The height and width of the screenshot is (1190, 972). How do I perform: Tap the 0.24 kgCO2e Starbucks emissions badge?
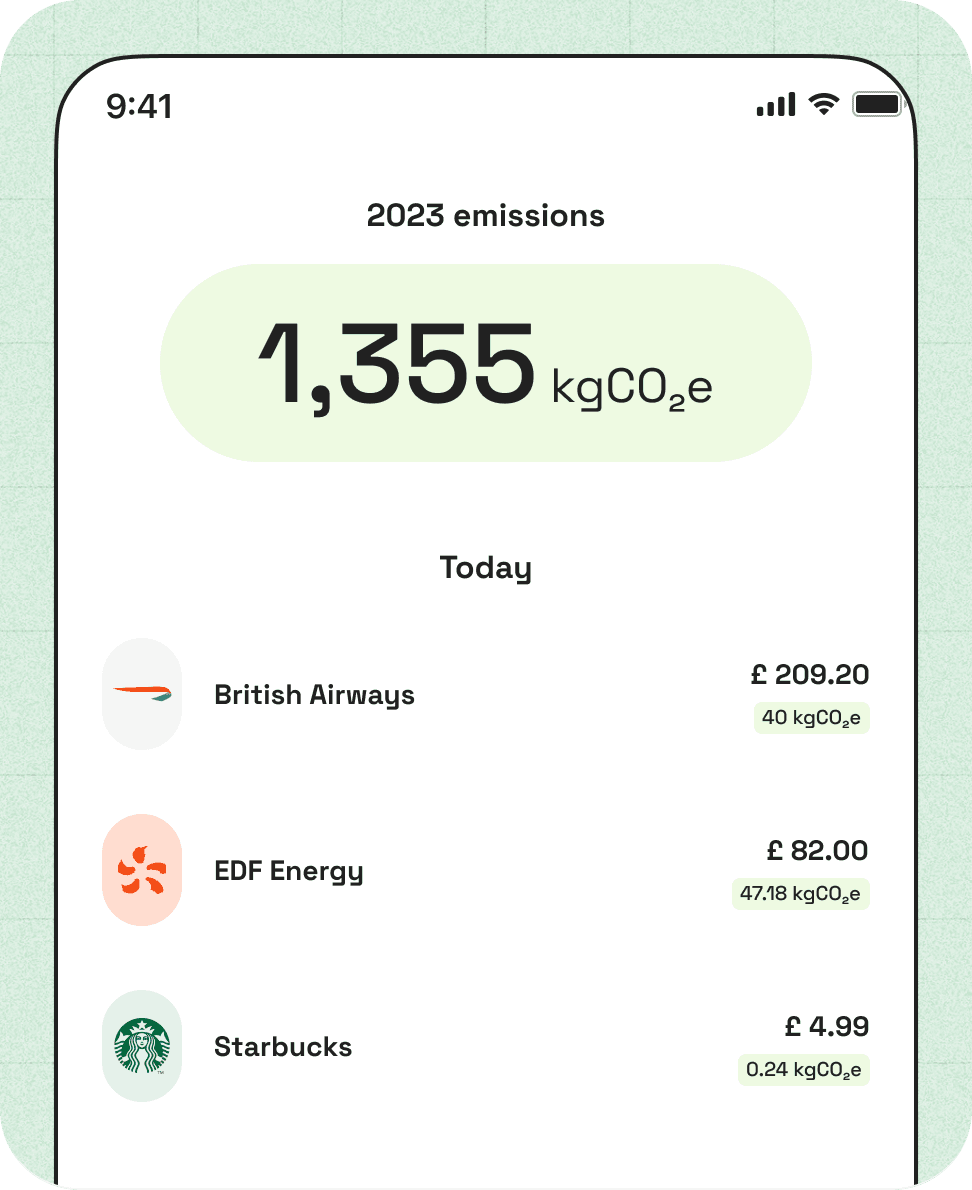(x=803, y=1069)
